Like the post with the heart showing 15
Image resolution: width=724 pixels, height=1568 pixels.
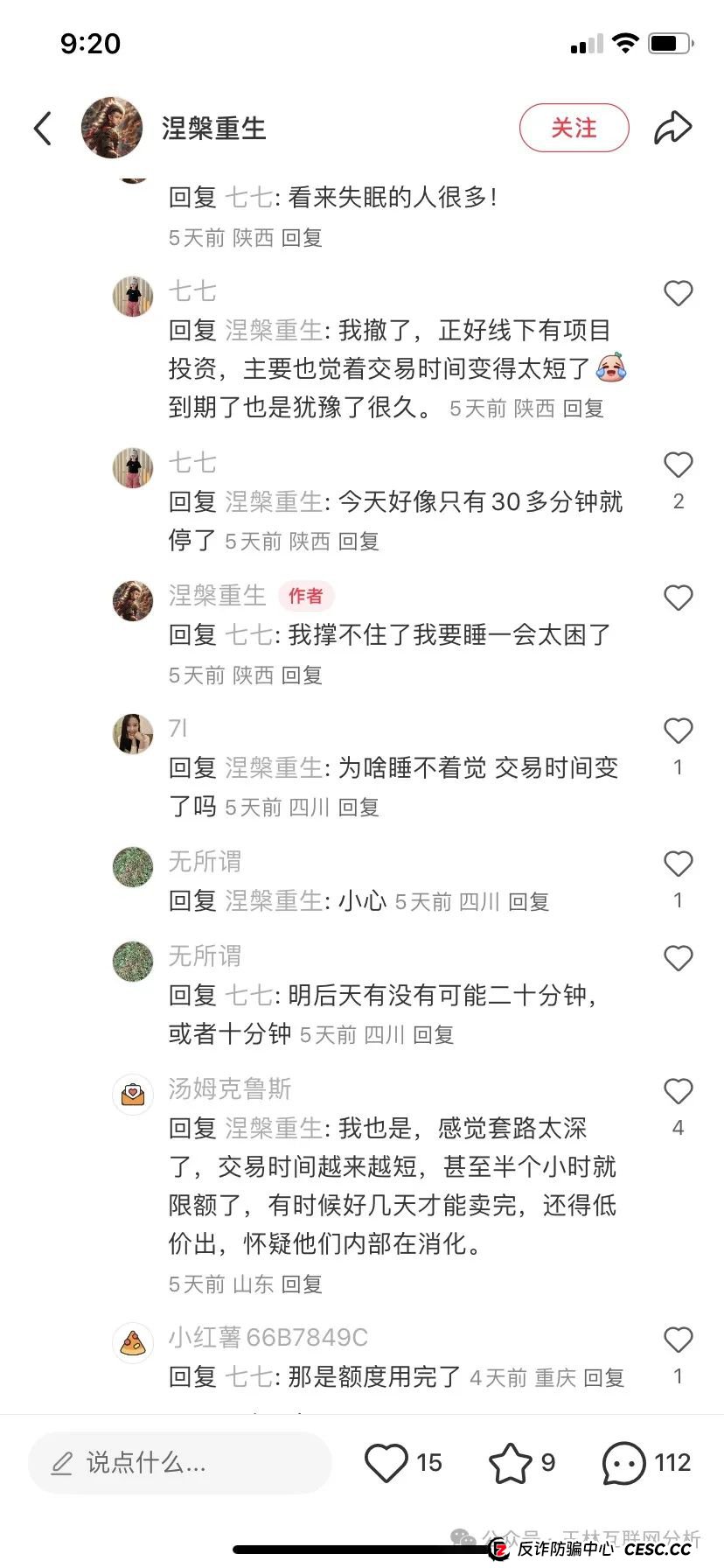[x=386, y=1462]
